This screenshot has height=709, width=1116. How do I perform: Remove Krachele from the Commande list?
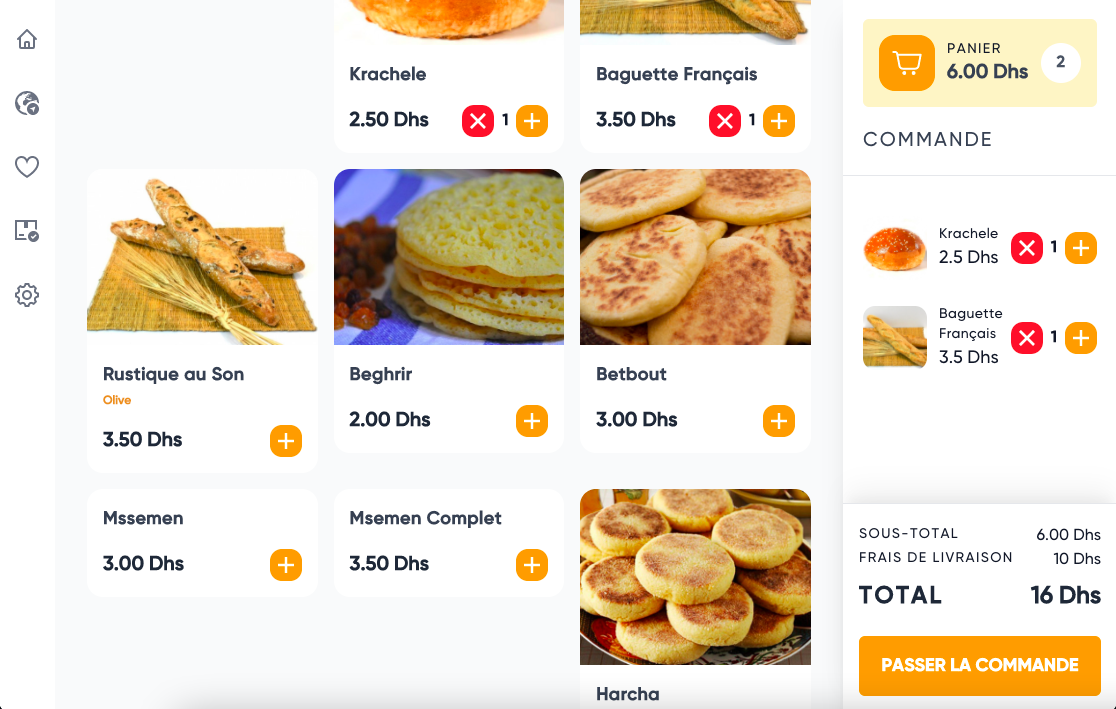(x=1027, y=248)
